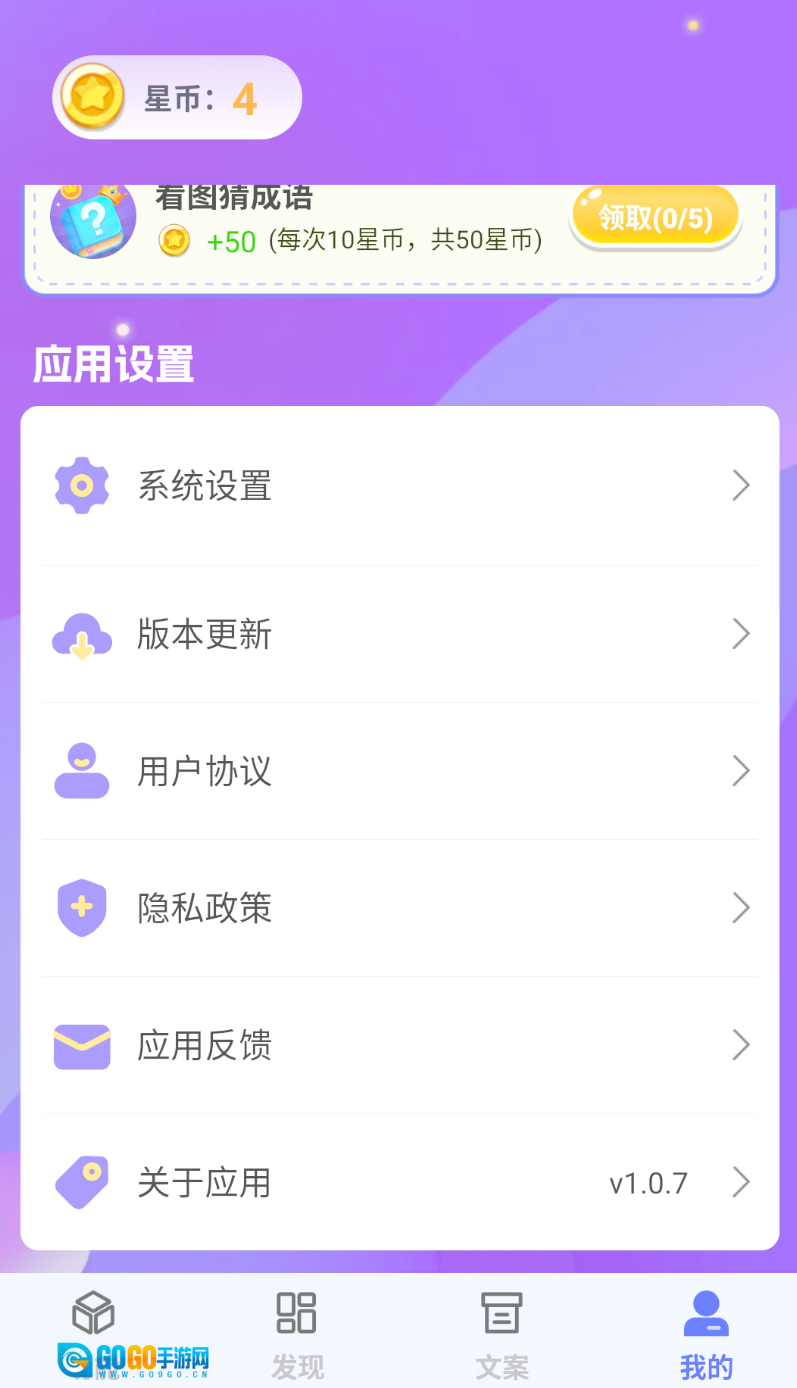Open 关于应用 showing v1.0.7

(399, 1182)
